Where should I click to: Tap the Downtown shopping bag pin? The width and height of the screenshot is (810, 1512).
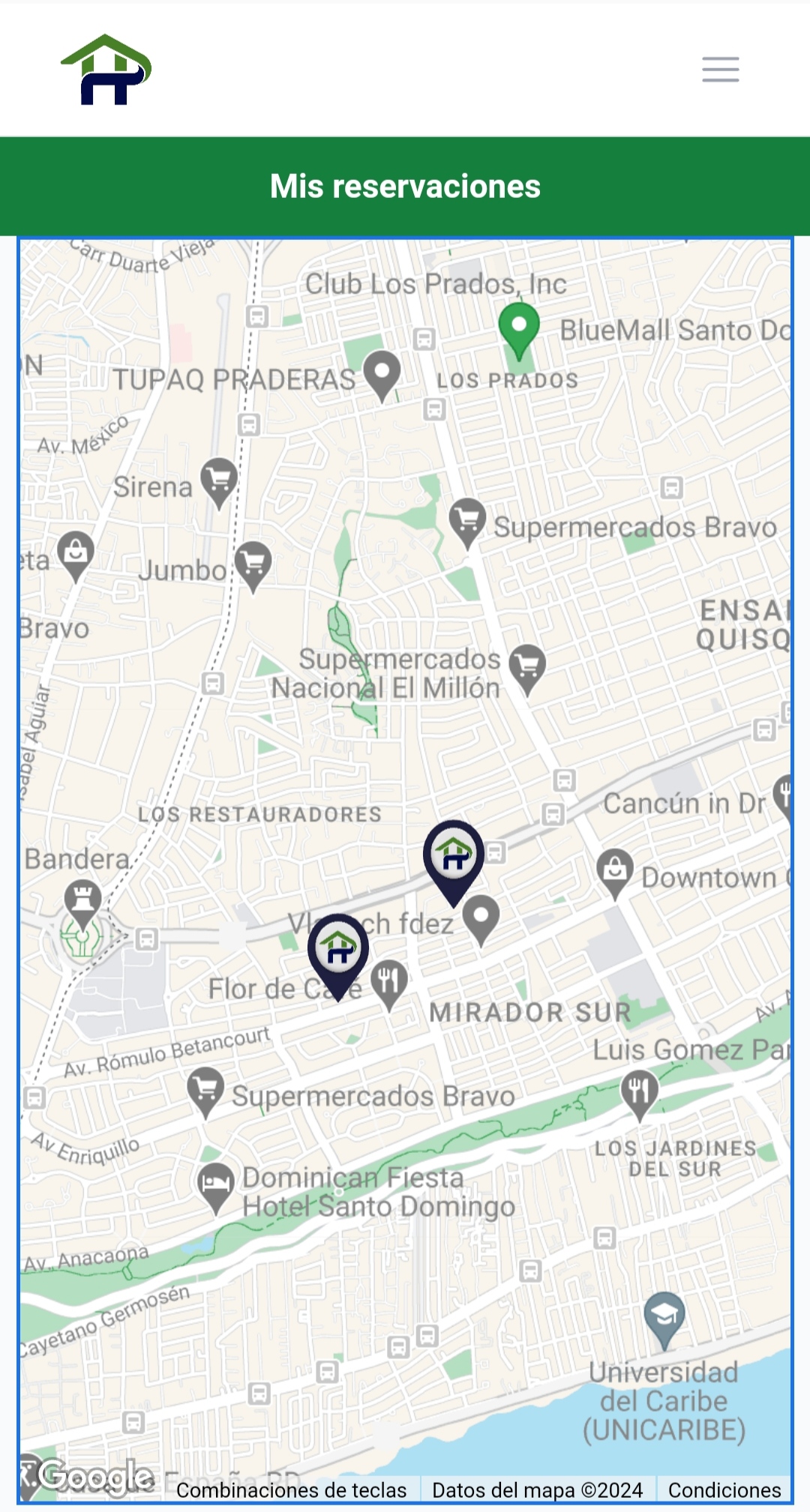pos(615,871)
